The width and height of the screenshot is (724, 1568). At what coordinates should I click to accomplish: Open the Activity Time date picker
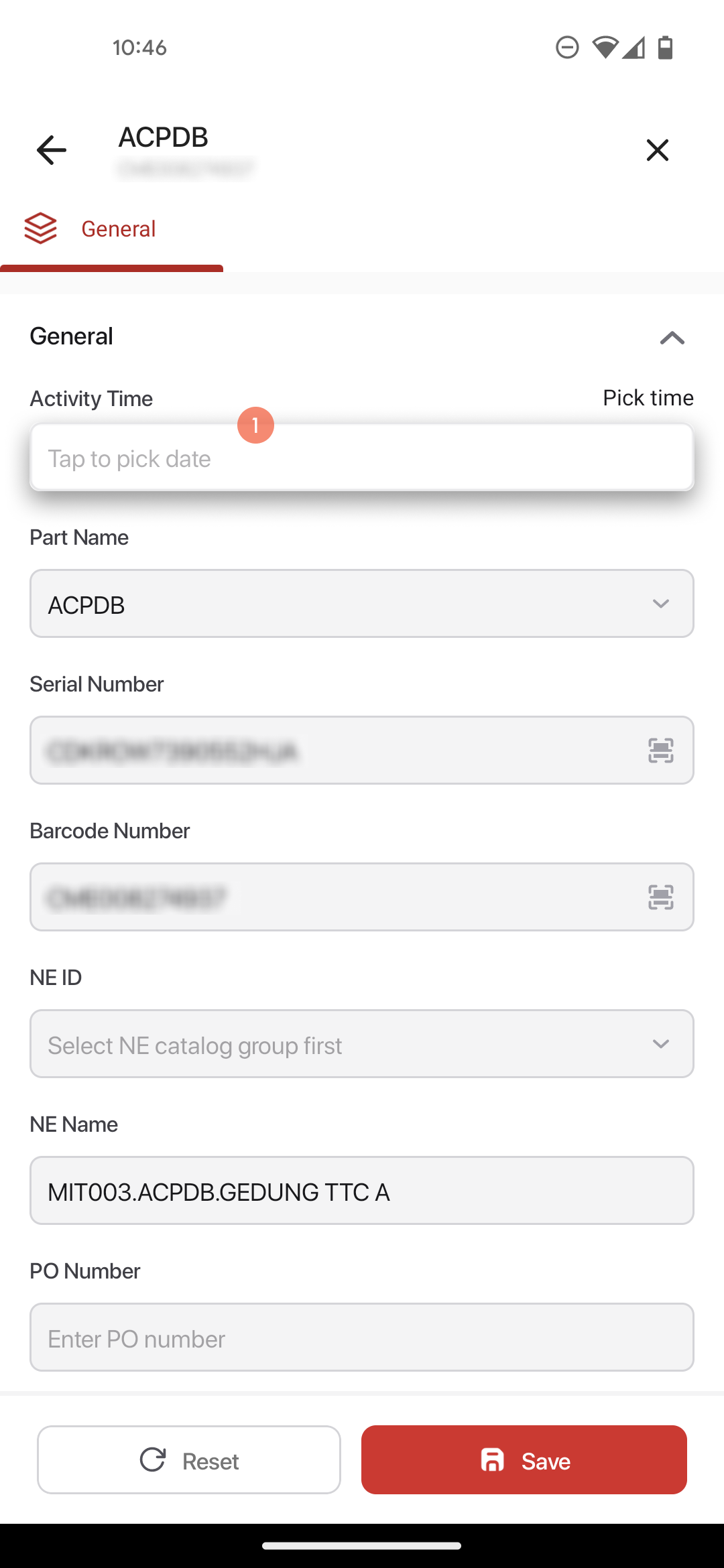[362, 458]
